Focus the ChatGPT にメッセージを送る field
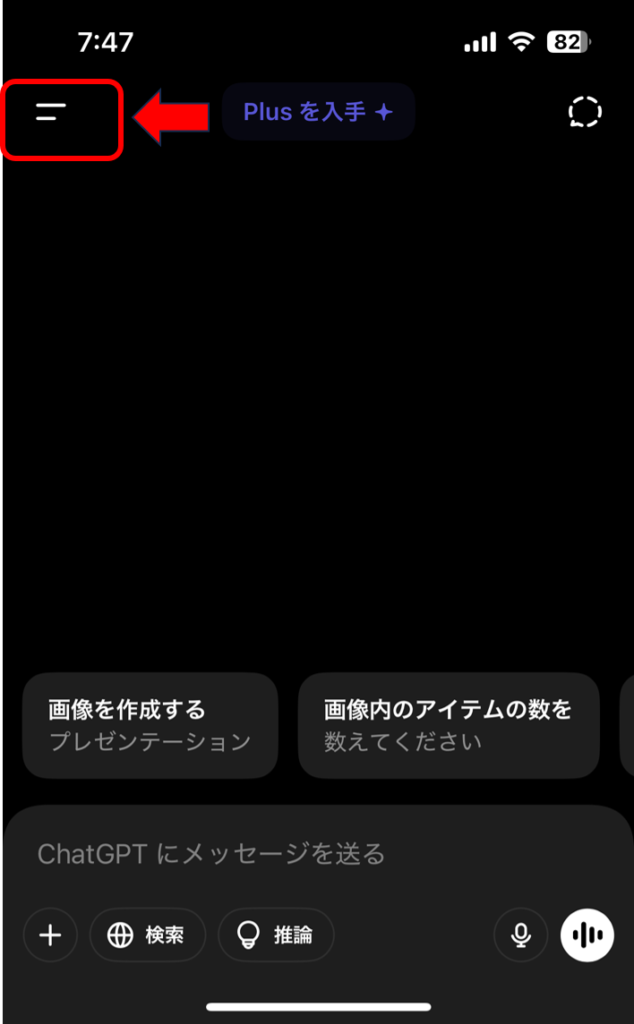 pyautogui.click(x=300, y=853)
